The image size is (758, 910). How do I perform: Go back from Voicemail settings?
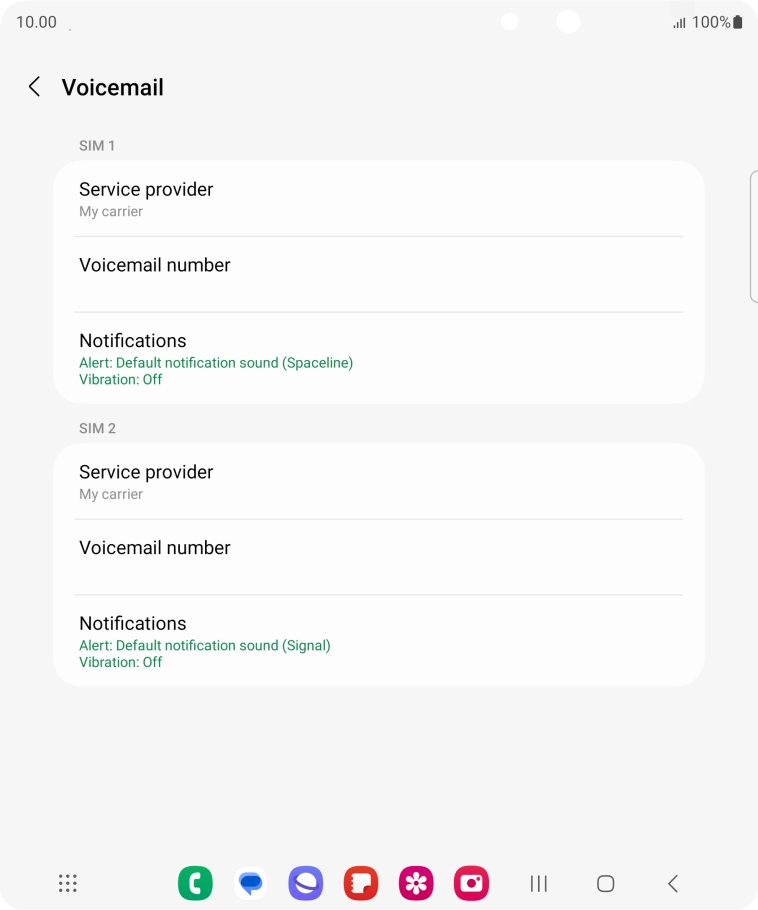[x=34, y=87]
